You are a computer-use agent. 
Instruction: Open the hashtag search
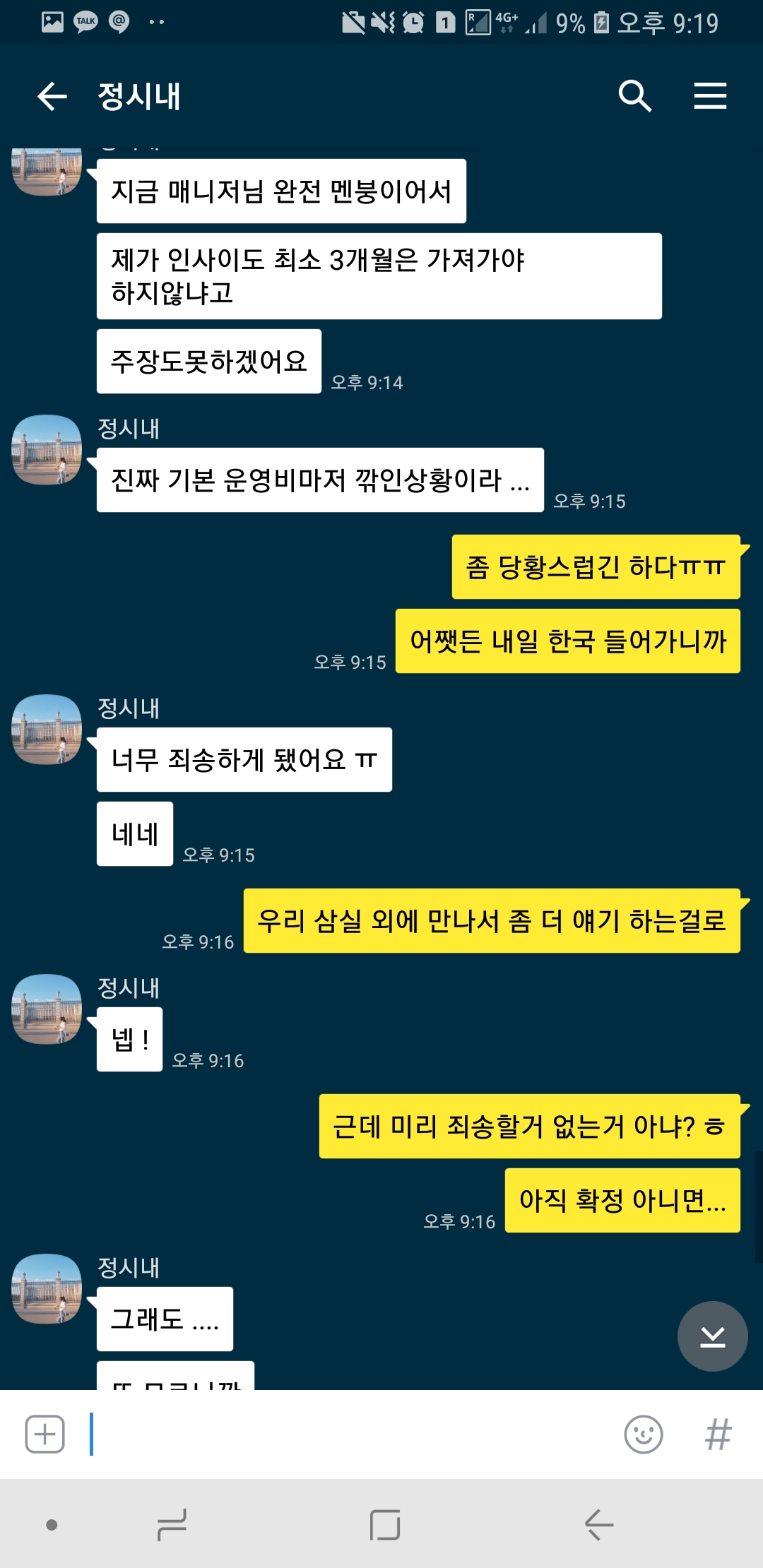tap(718, 1434)
